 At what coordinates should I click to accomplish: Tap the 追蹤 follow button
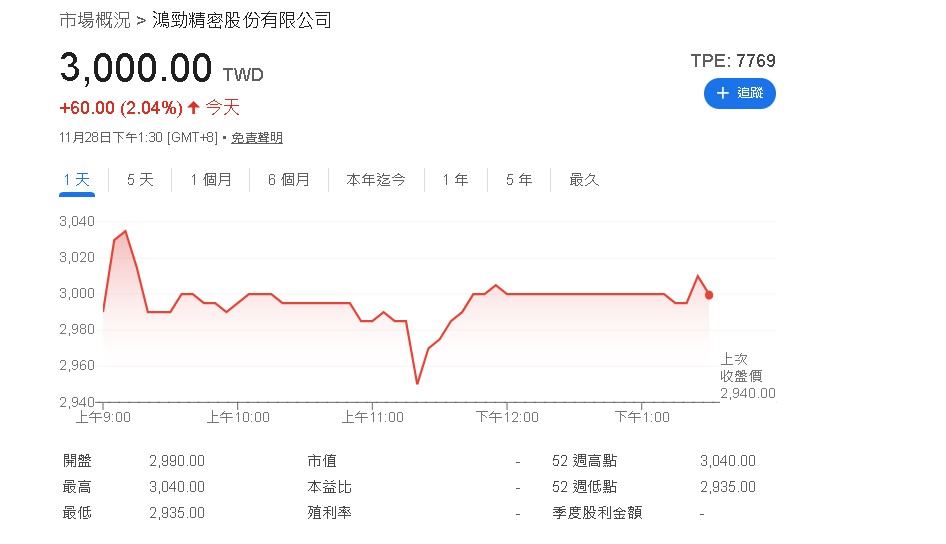740,93
